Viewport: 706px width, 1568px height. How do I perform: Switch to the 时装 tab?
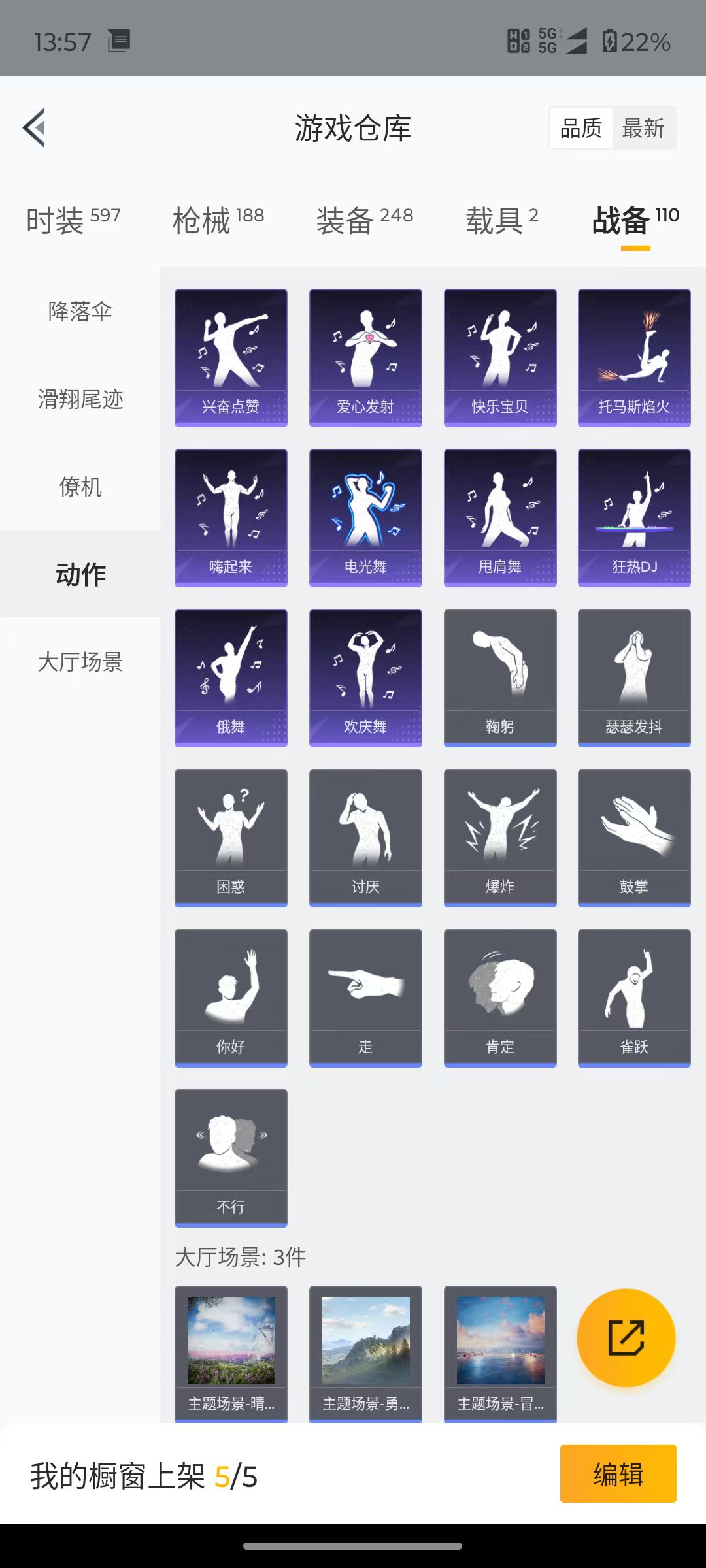[73, 220]
